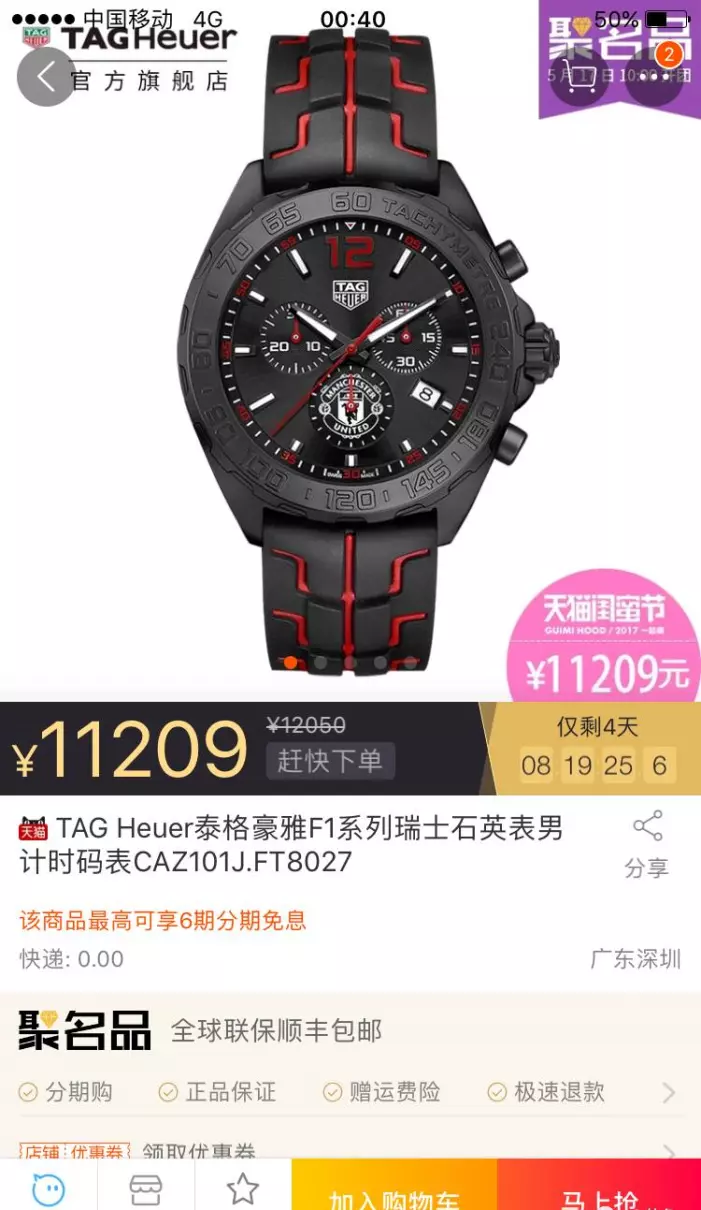Open the more options menu

[x=654, y=76]
